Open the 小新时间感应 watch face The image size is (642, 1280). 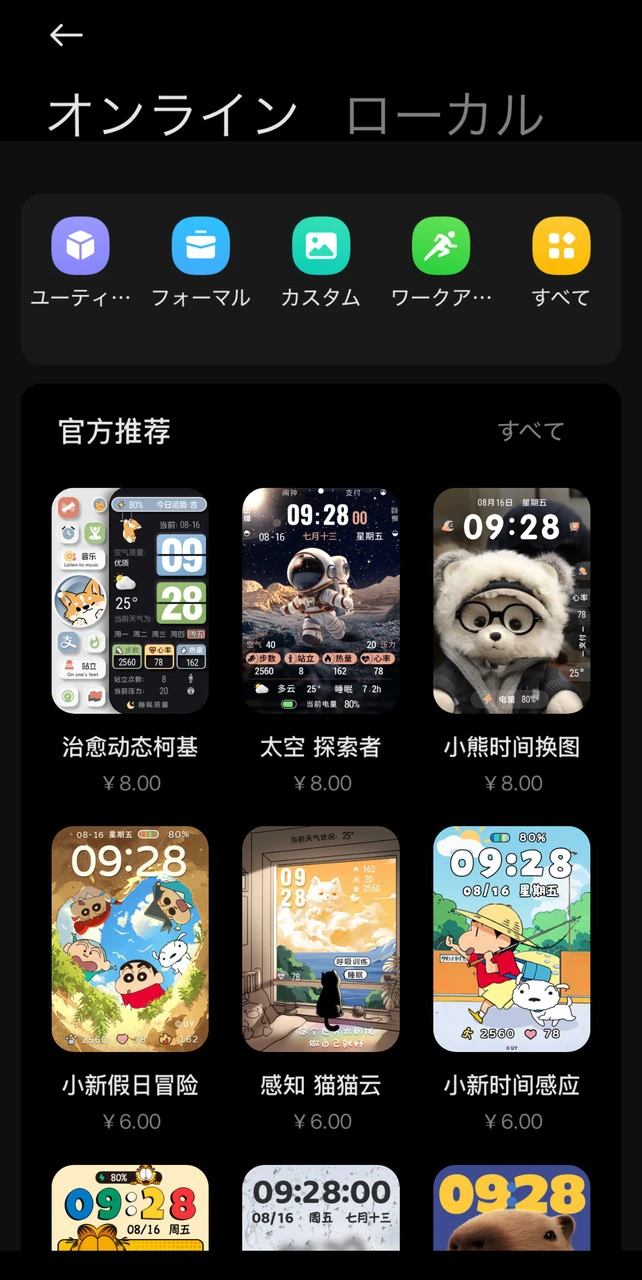pyautogui.click(x=512, y=939)
